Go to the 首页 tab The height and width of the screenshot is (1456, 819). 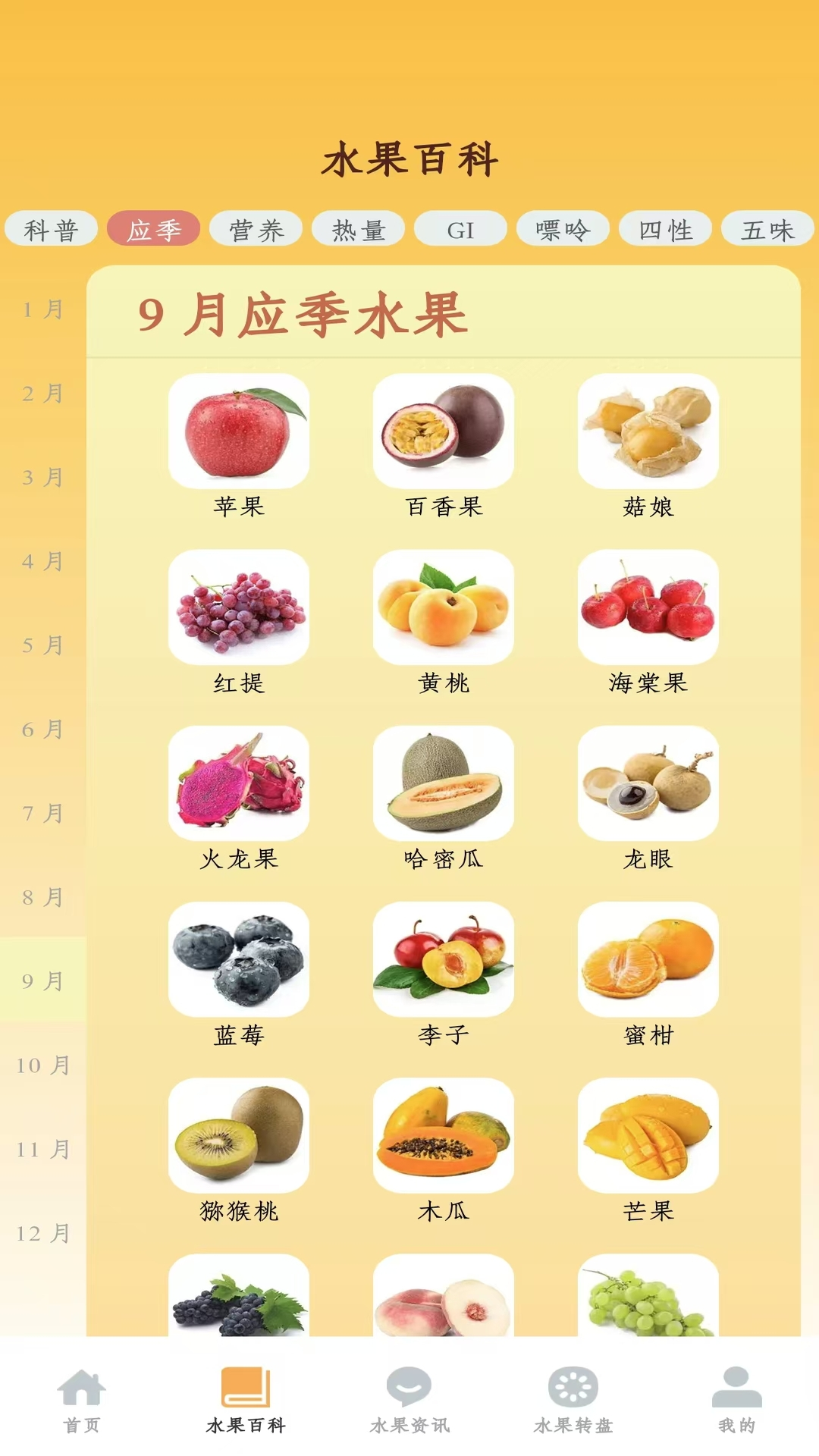[82, 1400]
